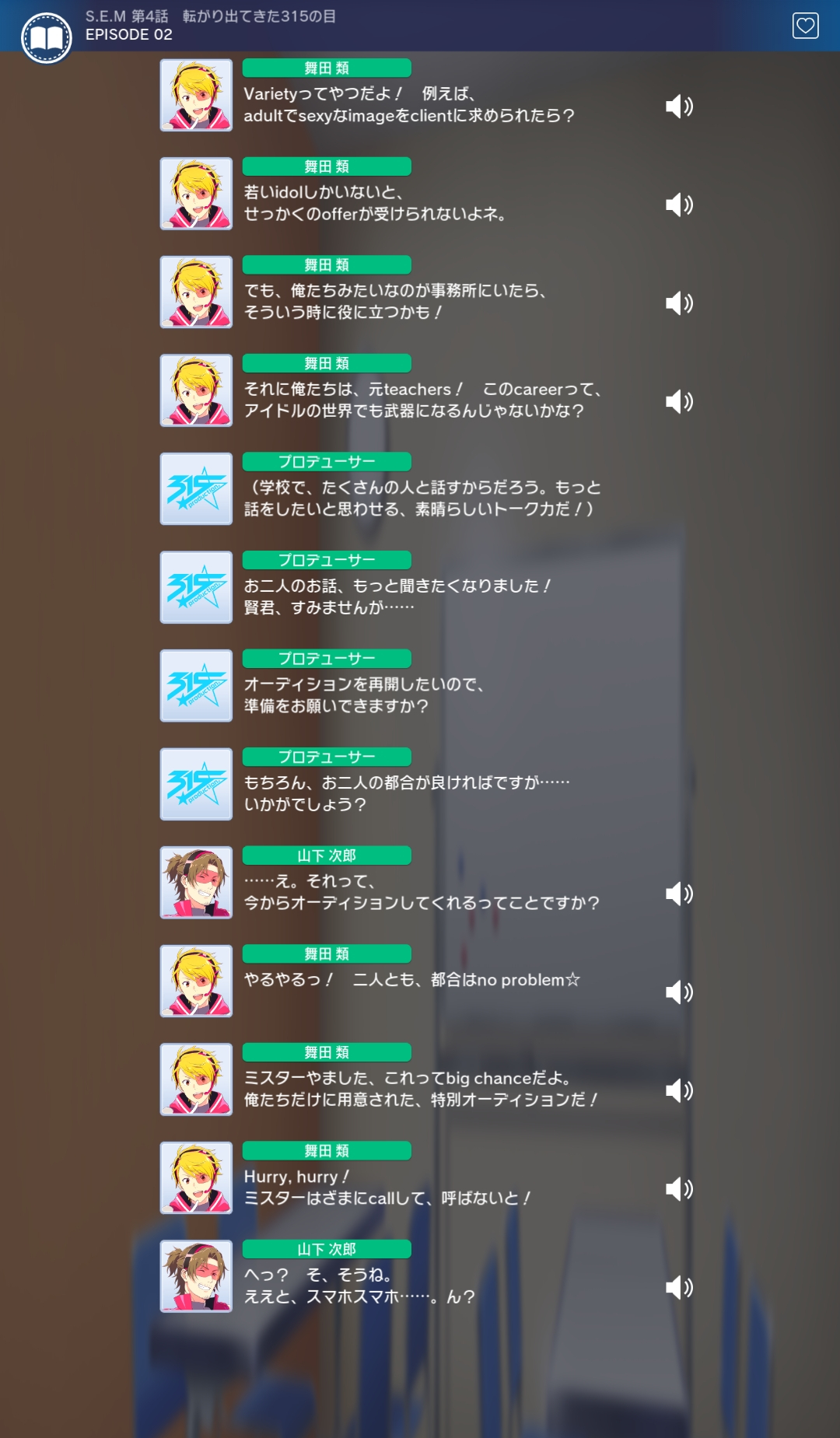Screen dimensions: 840x1438
Task: Play 山下次郎's voice line '……え。それって'
Action: [x=678, y=894]
